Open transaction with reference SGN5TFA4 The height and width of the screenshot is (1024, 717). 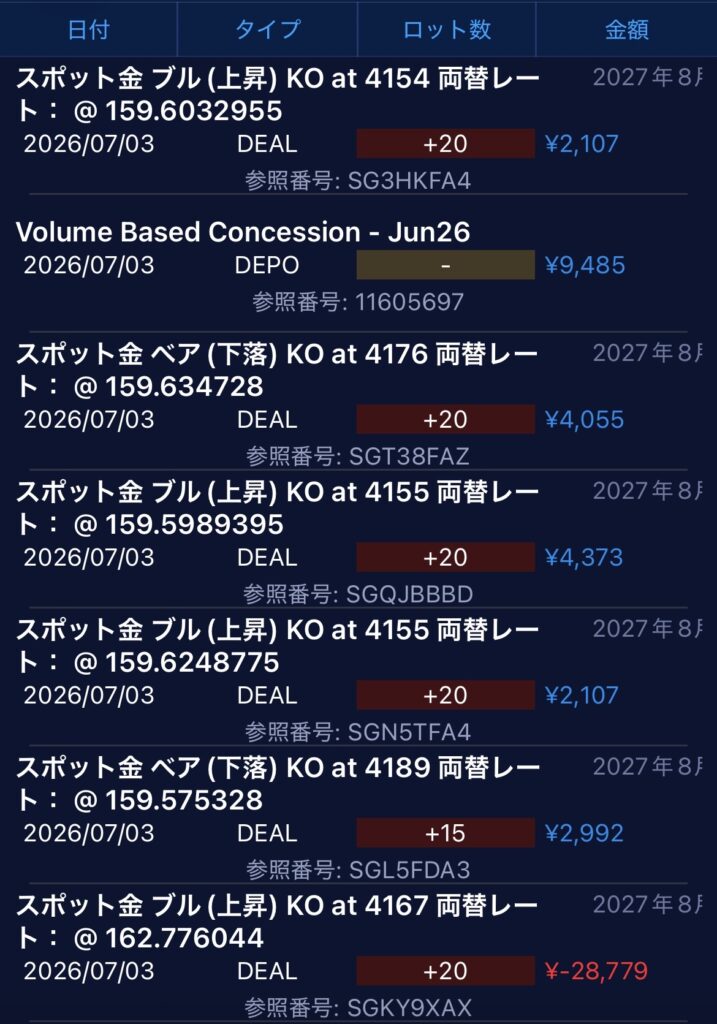click(358, 679)
